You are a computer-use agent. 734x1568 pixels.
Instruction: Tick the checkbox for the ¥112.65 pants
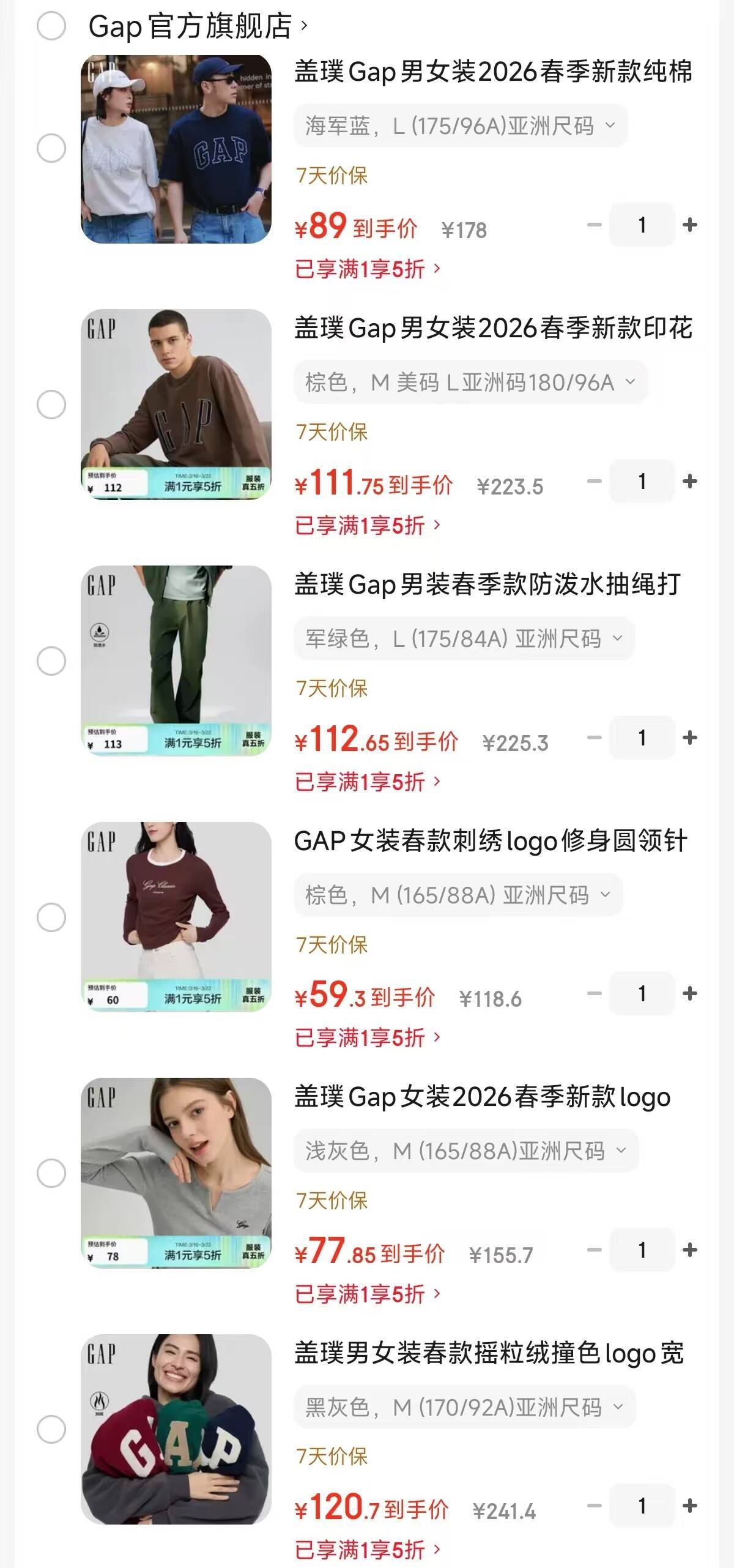(x=51, y=661)
